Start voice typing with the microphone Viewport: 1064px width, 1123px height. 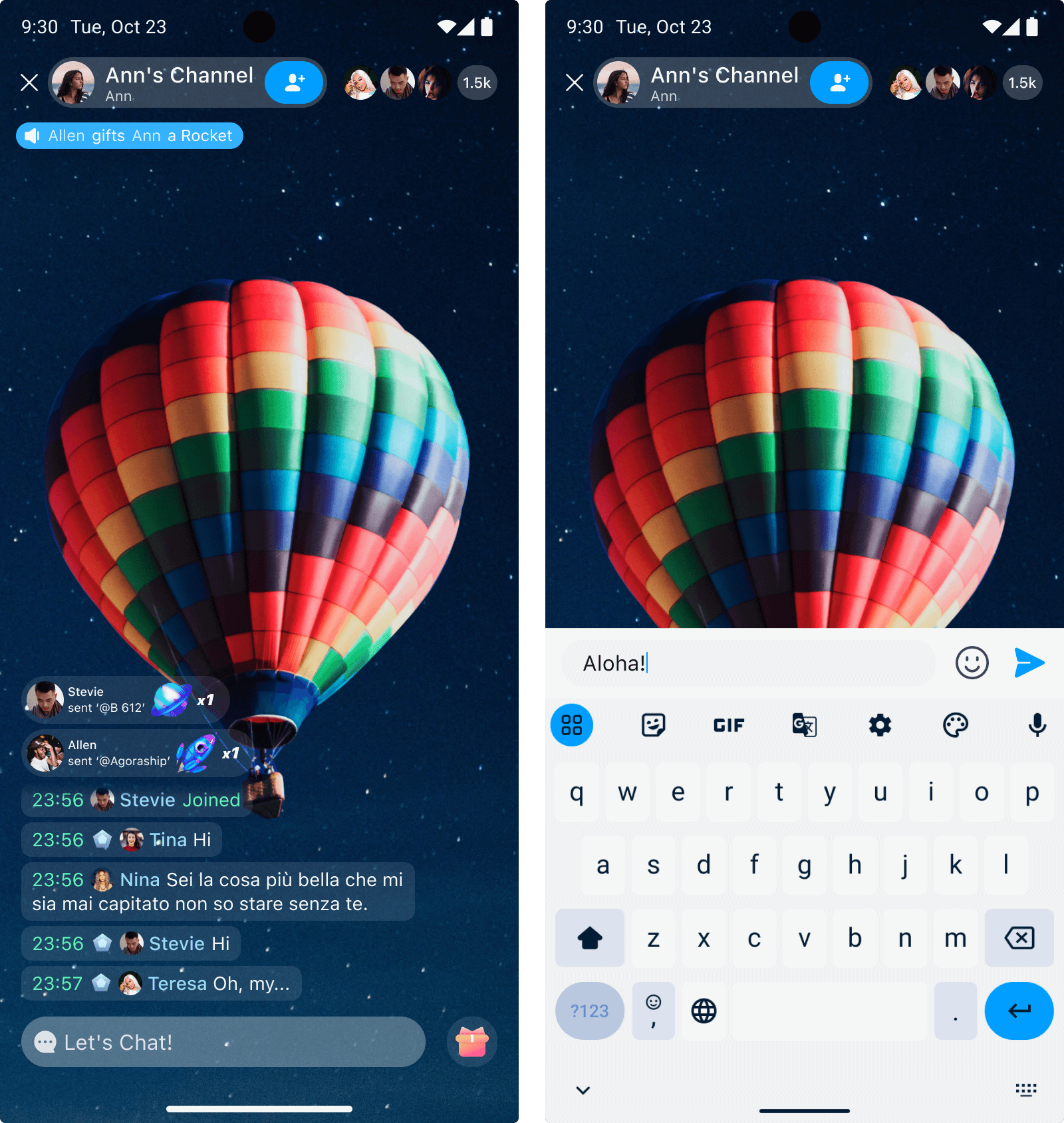pyautogui.click(x=1037, y=725)
